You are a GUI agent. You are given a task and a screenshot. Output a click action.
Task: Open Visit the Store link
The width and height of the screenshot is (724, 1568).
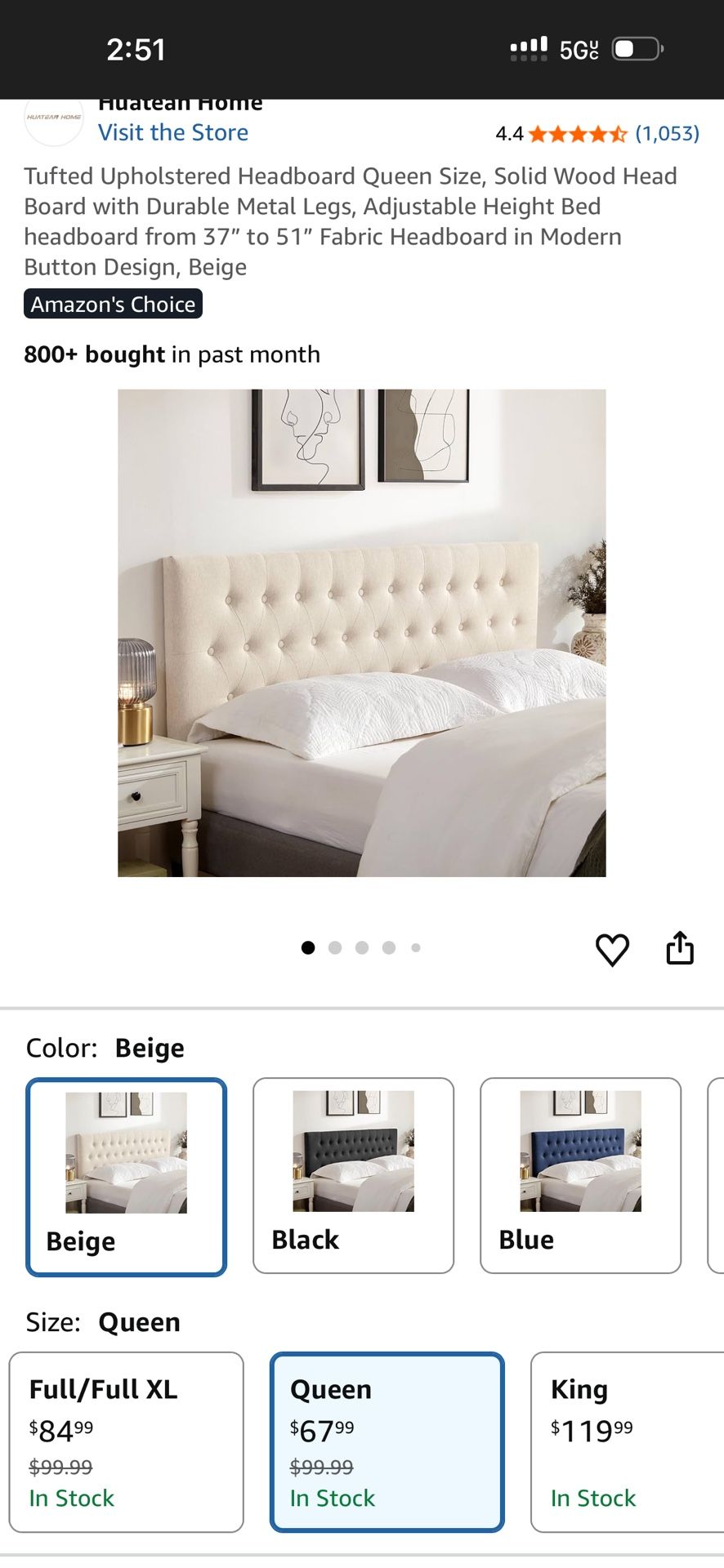[x=173, y=132]
